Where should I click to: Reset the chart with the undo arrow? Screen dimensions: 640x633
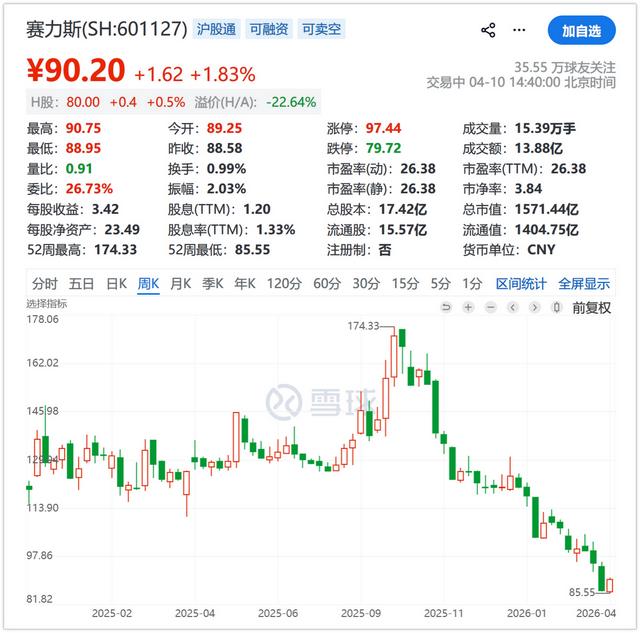point(445,307)
